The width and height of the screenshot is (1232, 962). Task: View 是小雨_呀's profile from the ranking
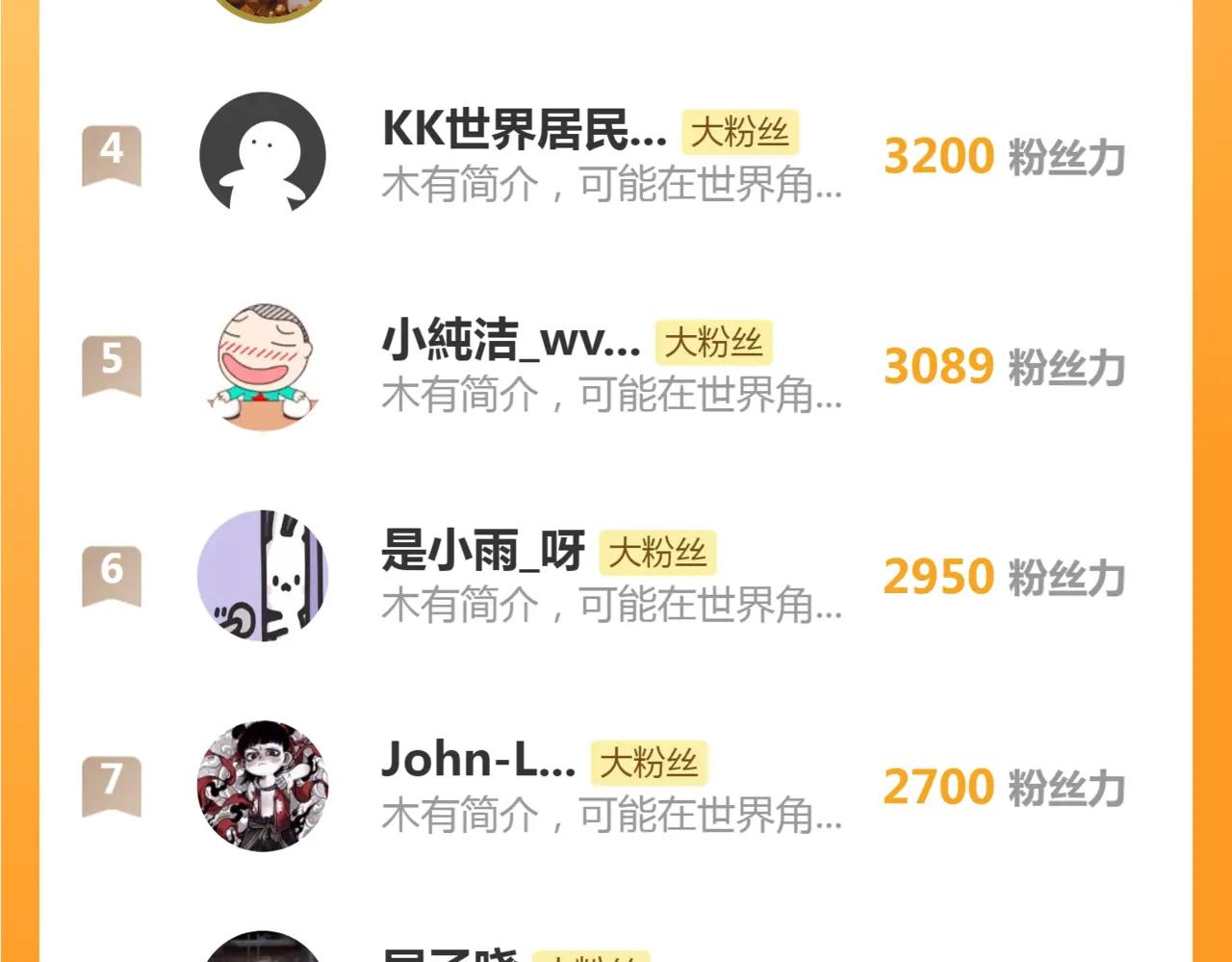(x=483, y=552)
